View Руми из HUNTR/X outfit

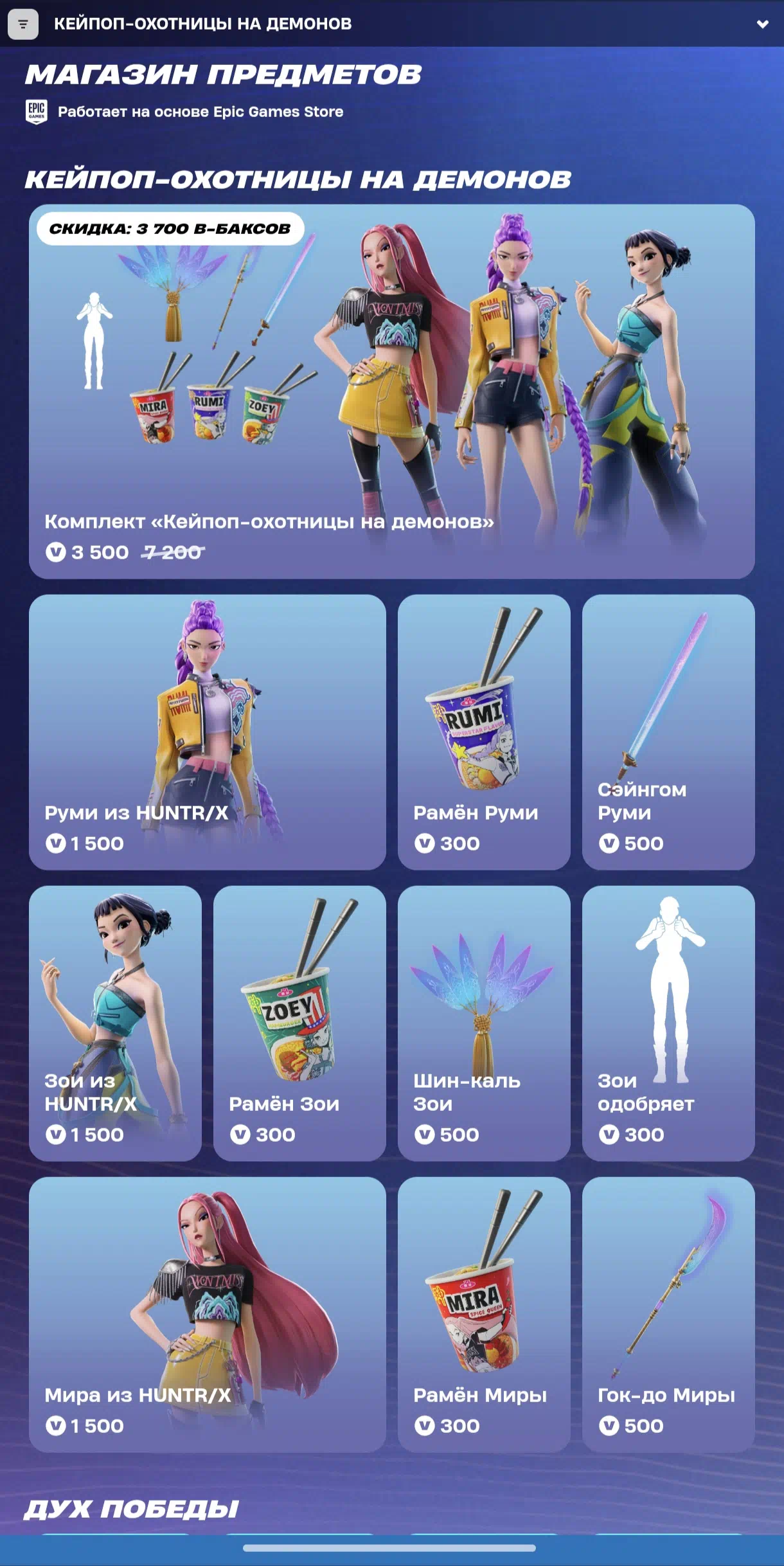point(207,732)
